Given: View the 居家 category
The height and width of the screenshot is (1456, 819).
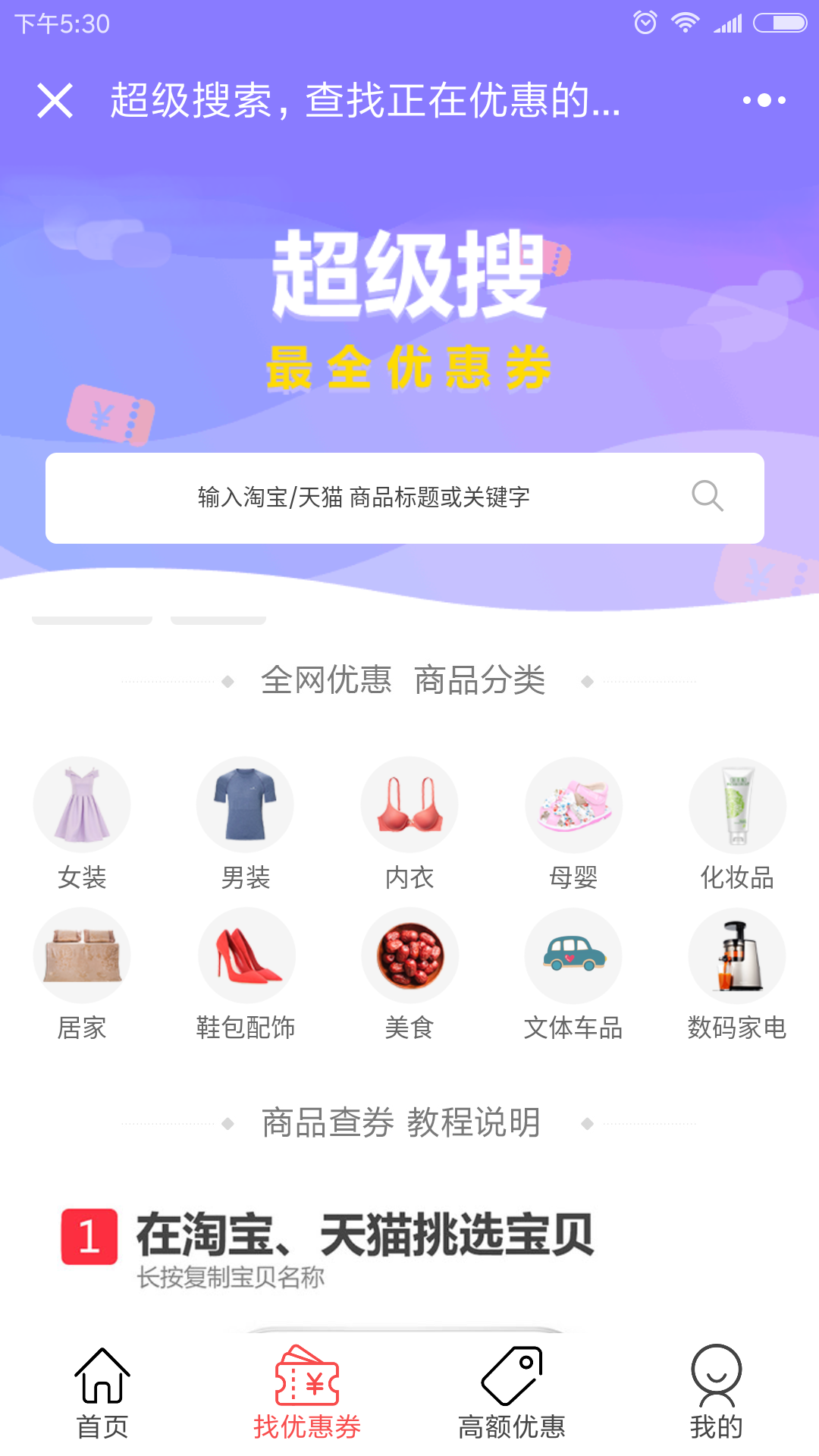Looking at the screenshot, I should click(x=82, y=974).
